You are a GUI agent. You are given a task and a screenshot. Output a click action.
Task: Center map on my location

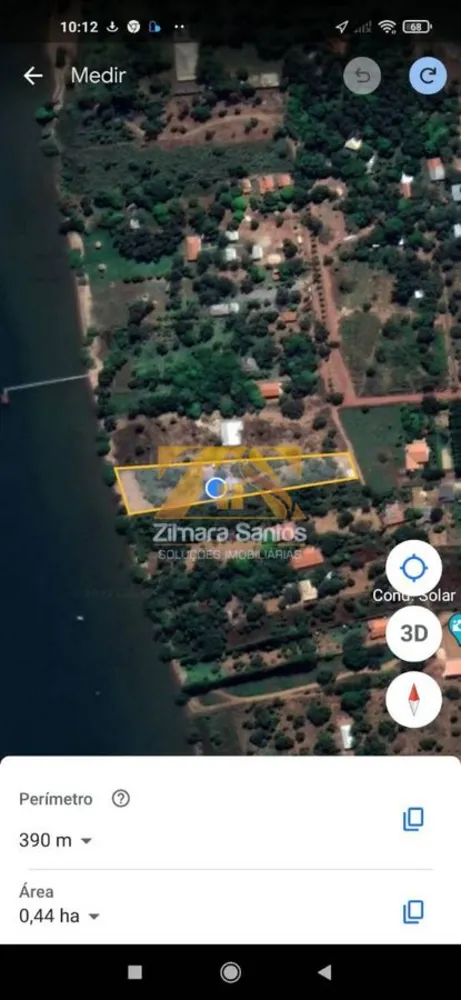pos(414,568)
